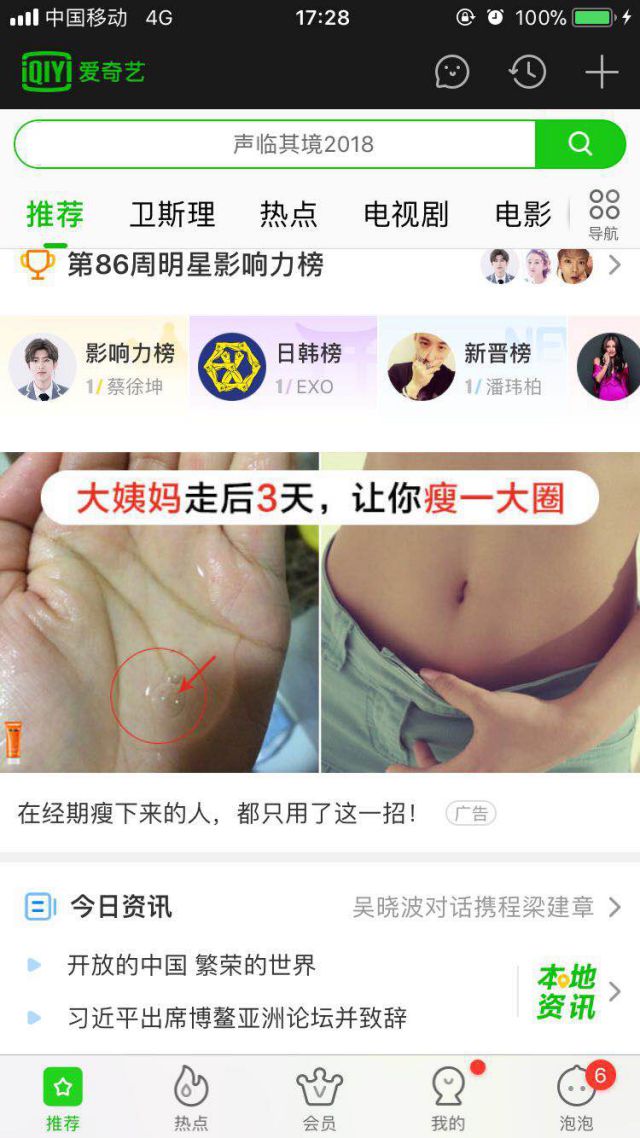The height and width of the screenshot is (1138, 640).
Task: Open the messages chat bubble icon
Action: pos(452,72)
